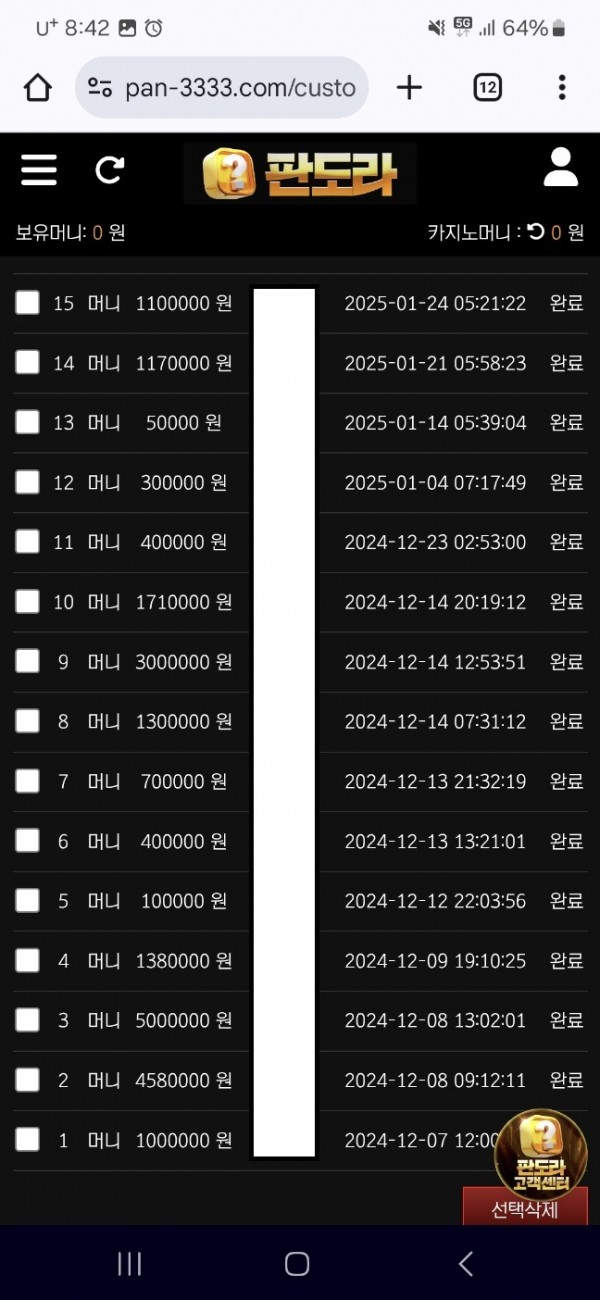The width and height of the screenshot is (600, 1300).
Task: Tick the checkbox for row 10
Action: (27, 602)
